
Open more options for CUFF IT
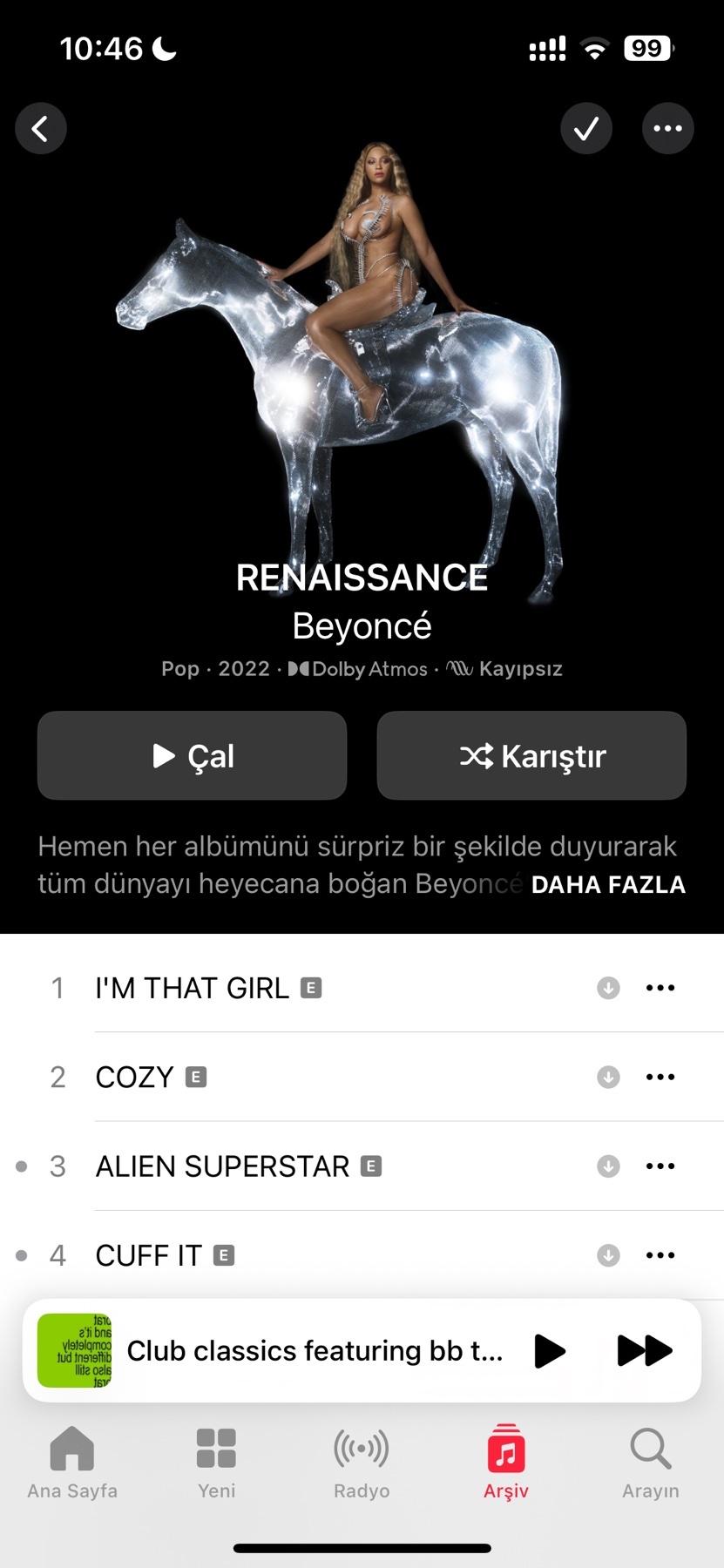point(660,1255)
